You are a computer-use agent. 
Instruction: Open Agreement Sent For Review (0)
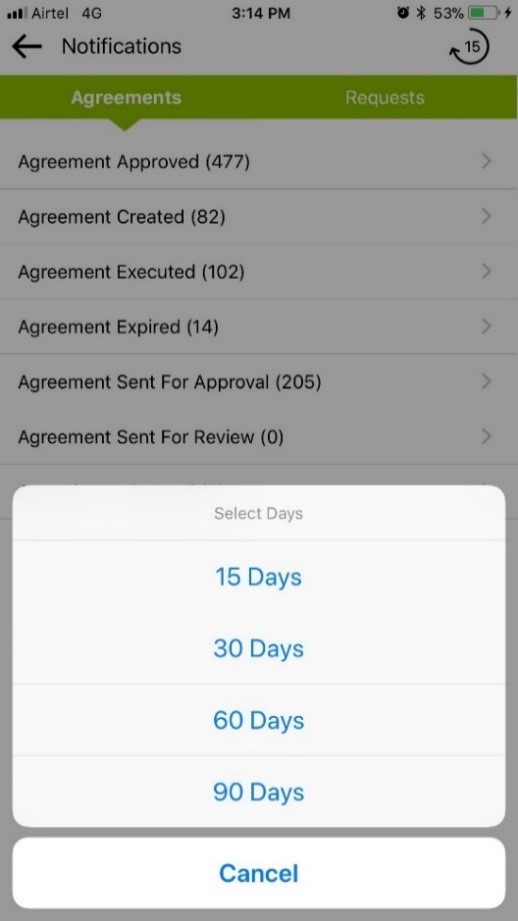click(259, 437)
